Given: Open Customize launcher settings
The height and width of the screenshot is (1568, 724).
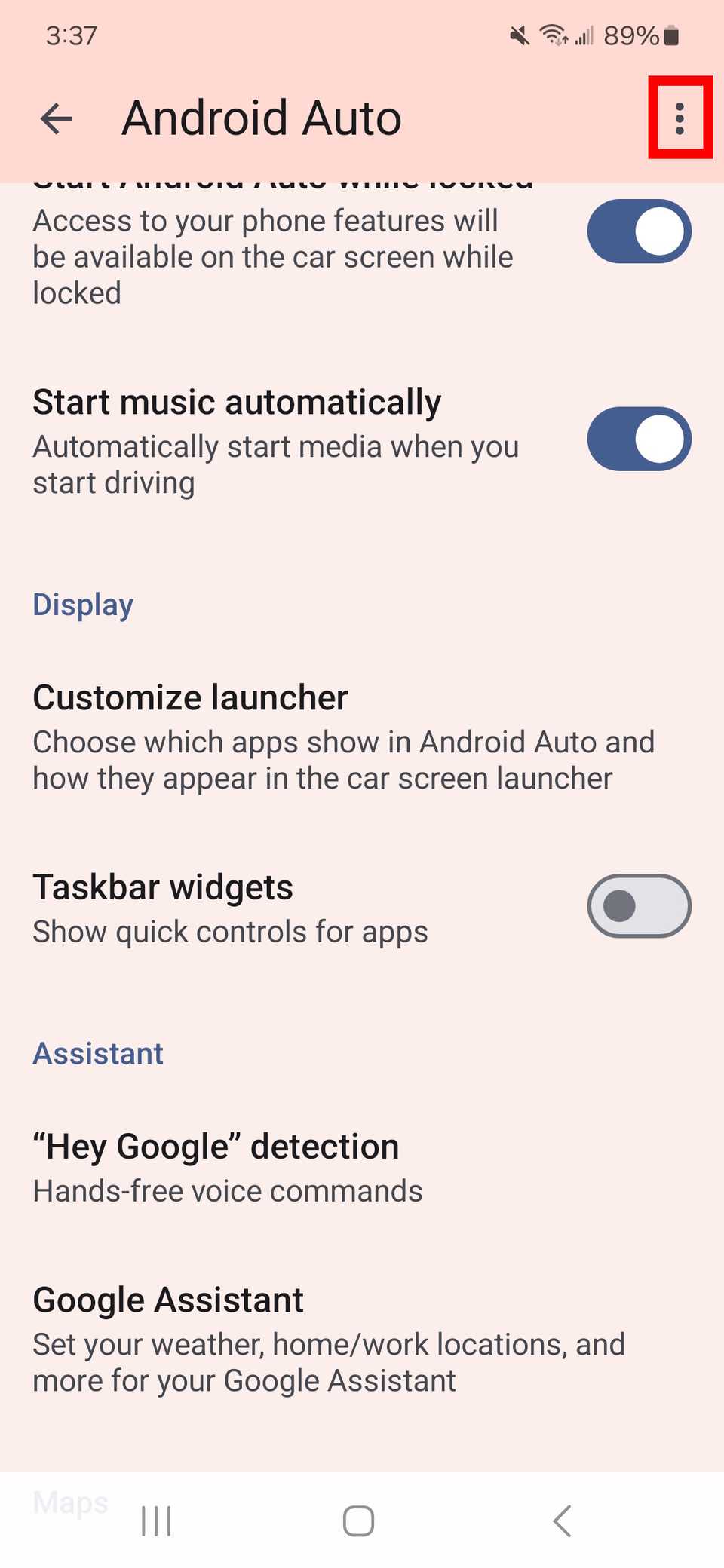Looking at the screenshot, I should (x=343, y=737).
